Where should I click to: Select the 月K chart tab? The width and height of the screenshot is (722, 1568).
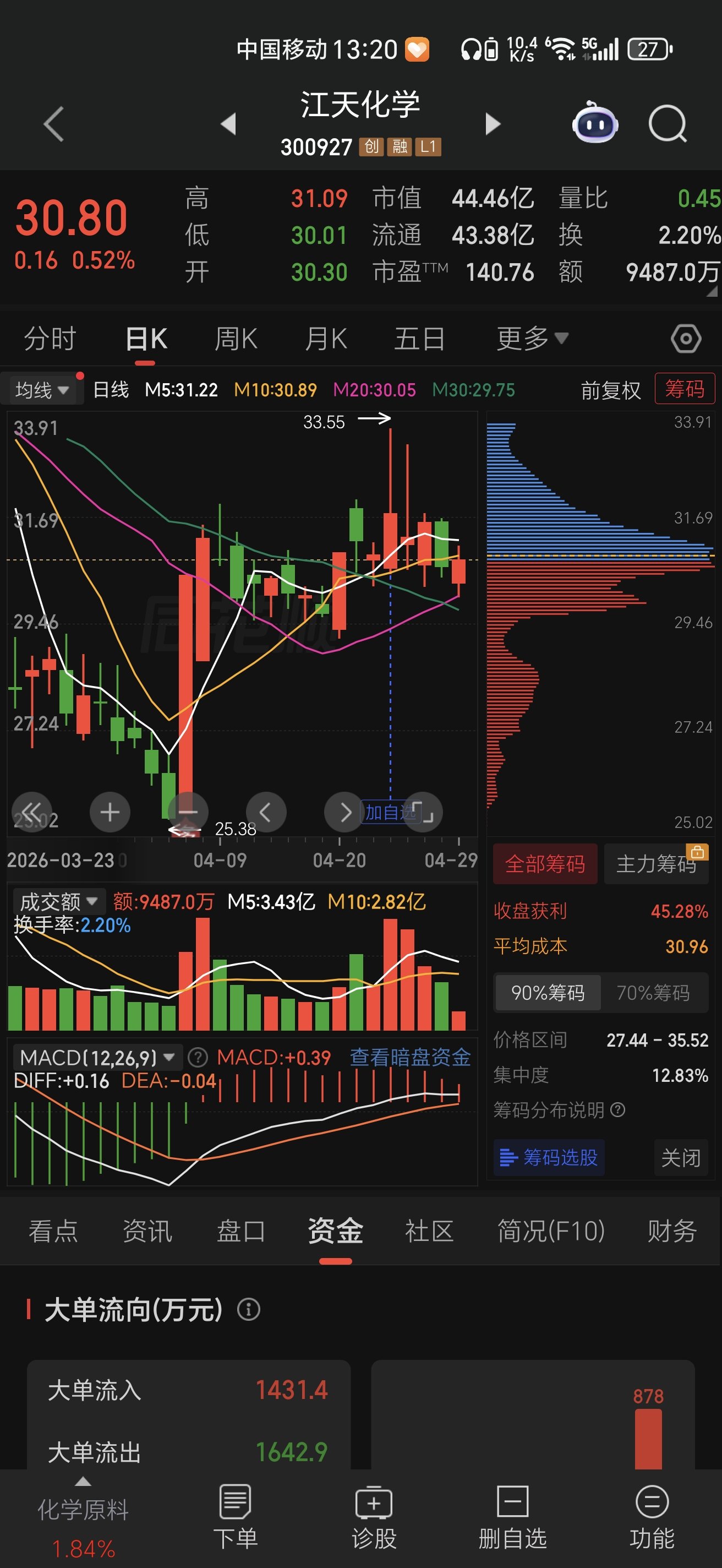point(326,339)
